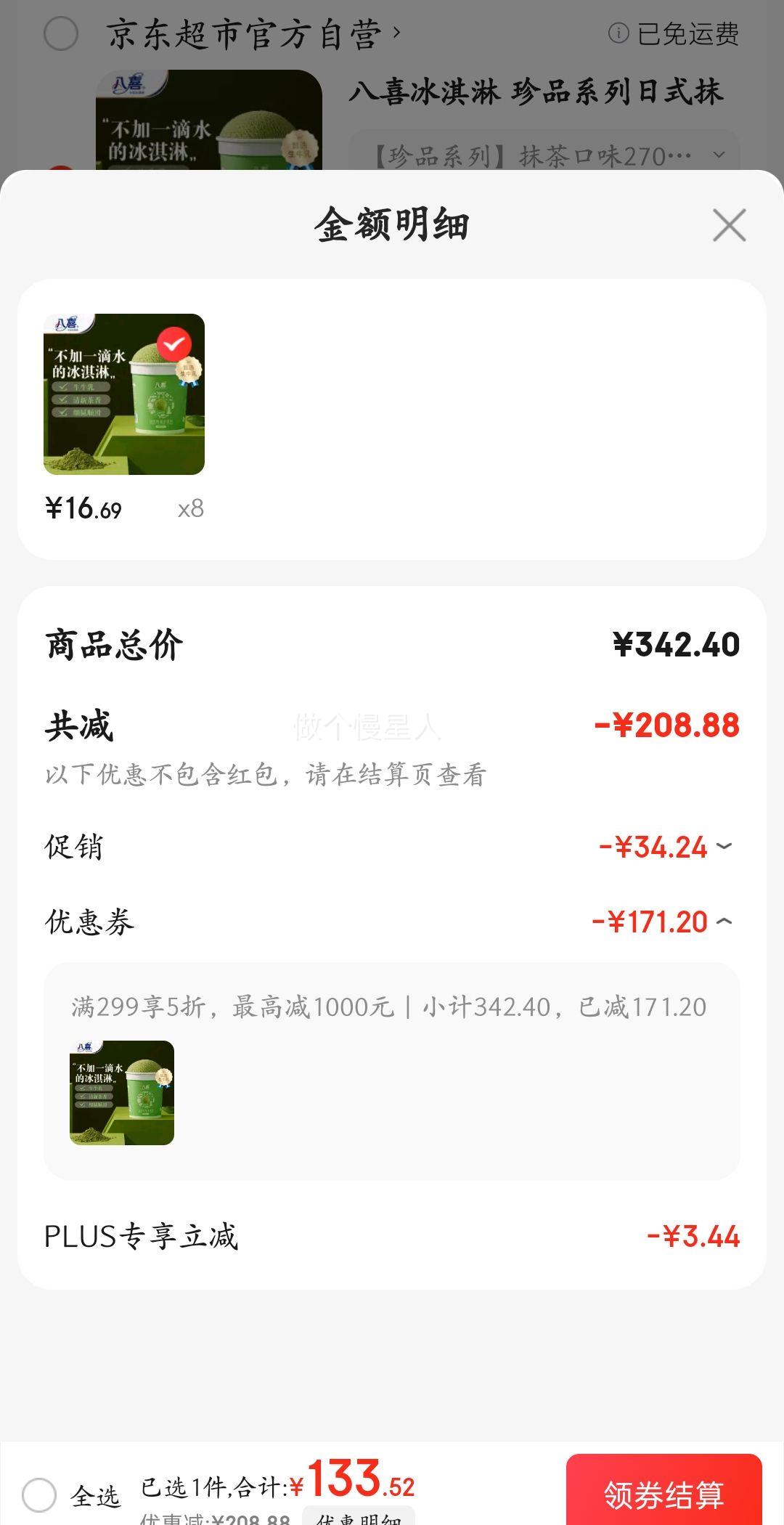
Task: Collapse the 优惠券 coupon section
Action: pyautogui.click(x=722, y=922)
